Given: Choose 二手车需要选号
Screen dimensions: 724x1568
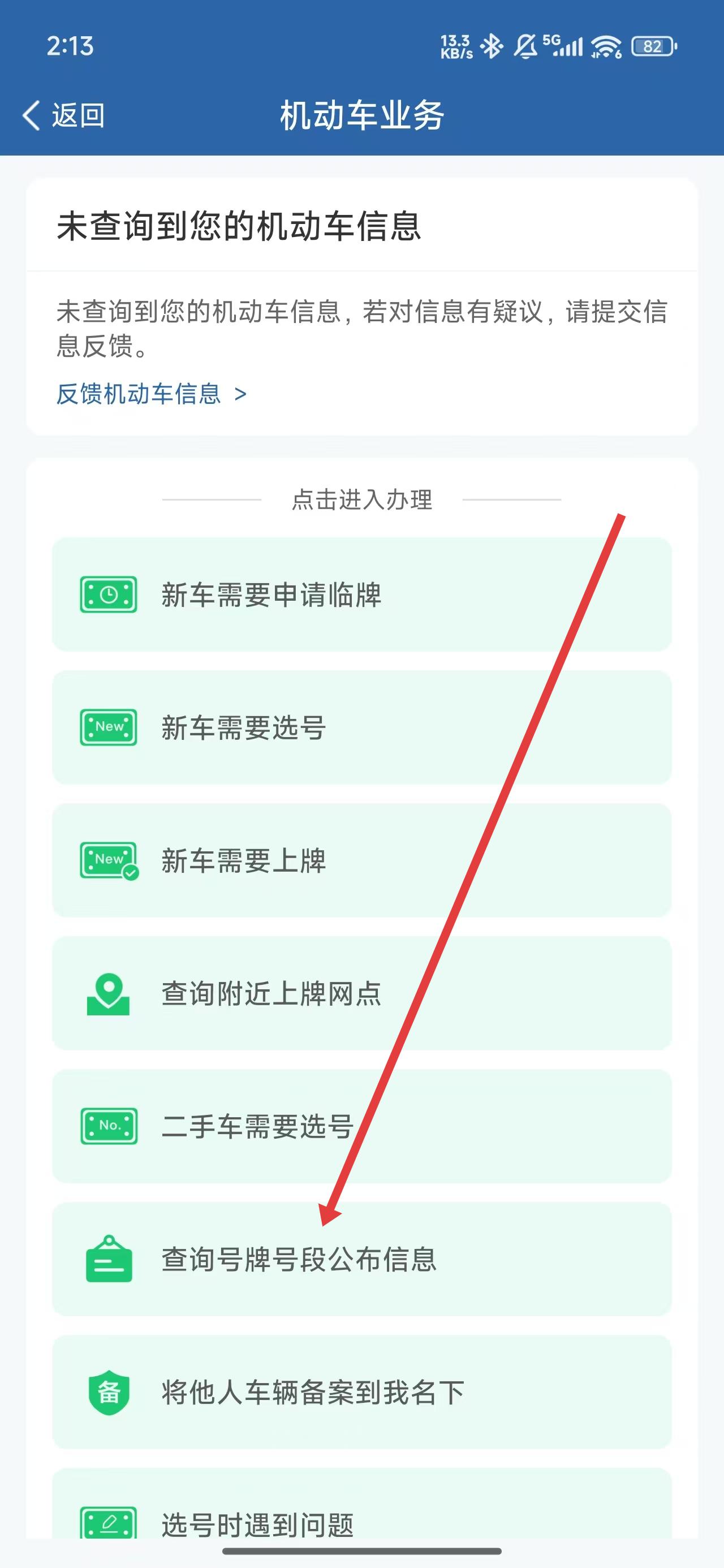Looking at the screenshot, I should [361, 1126].
